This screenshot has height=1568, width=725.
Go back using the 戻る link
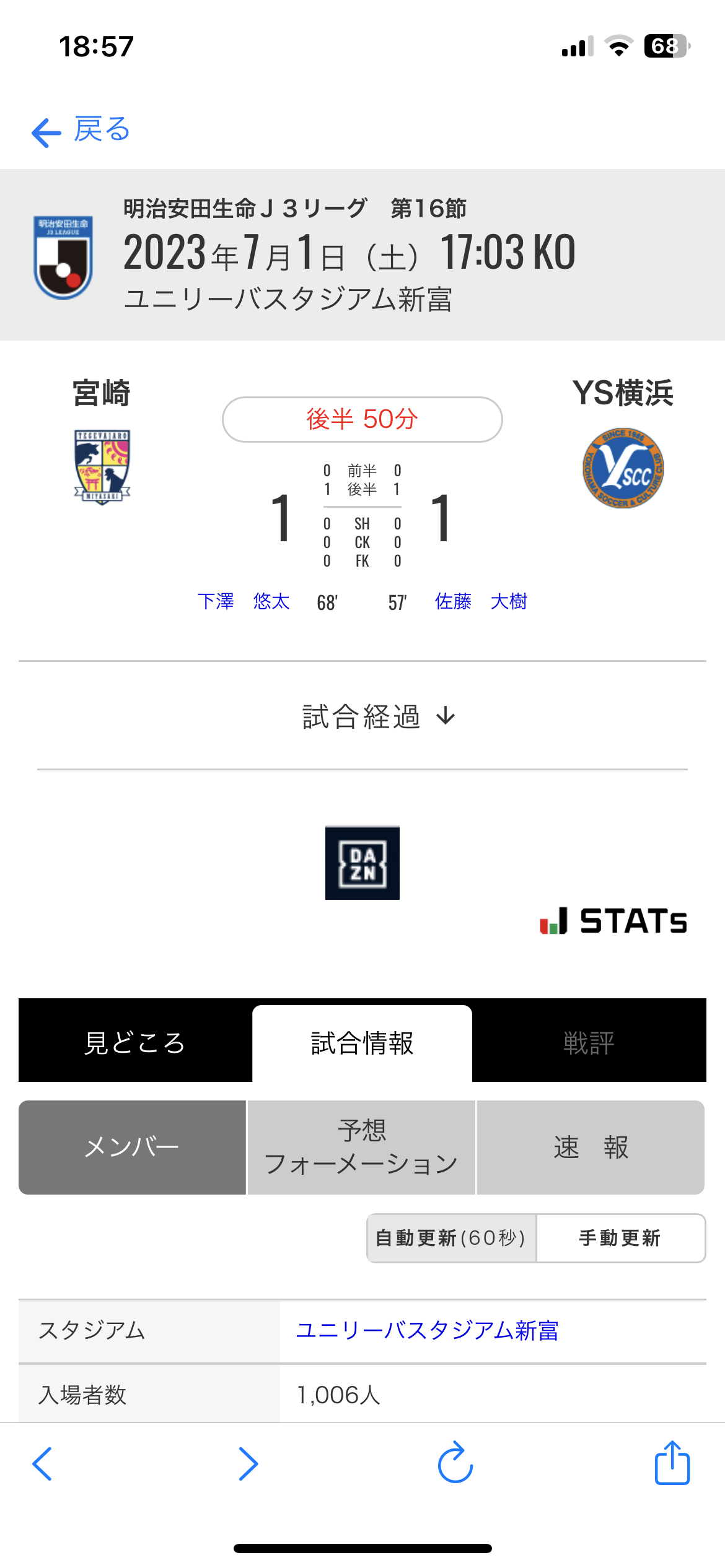[81, 131]
